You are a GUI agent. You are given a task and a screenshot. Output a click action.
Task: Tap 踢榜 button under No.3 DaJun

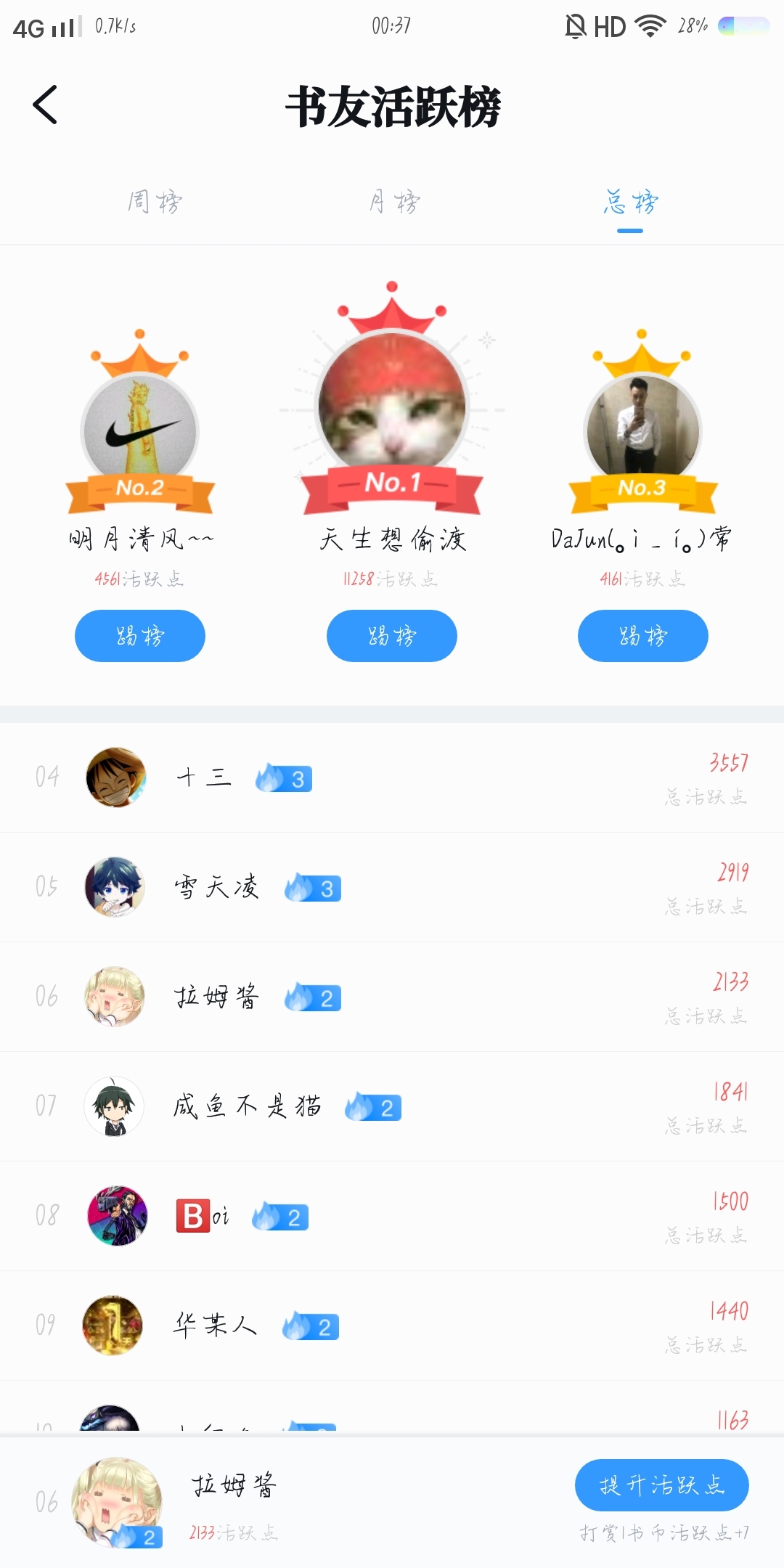click(x=643, y=636)
